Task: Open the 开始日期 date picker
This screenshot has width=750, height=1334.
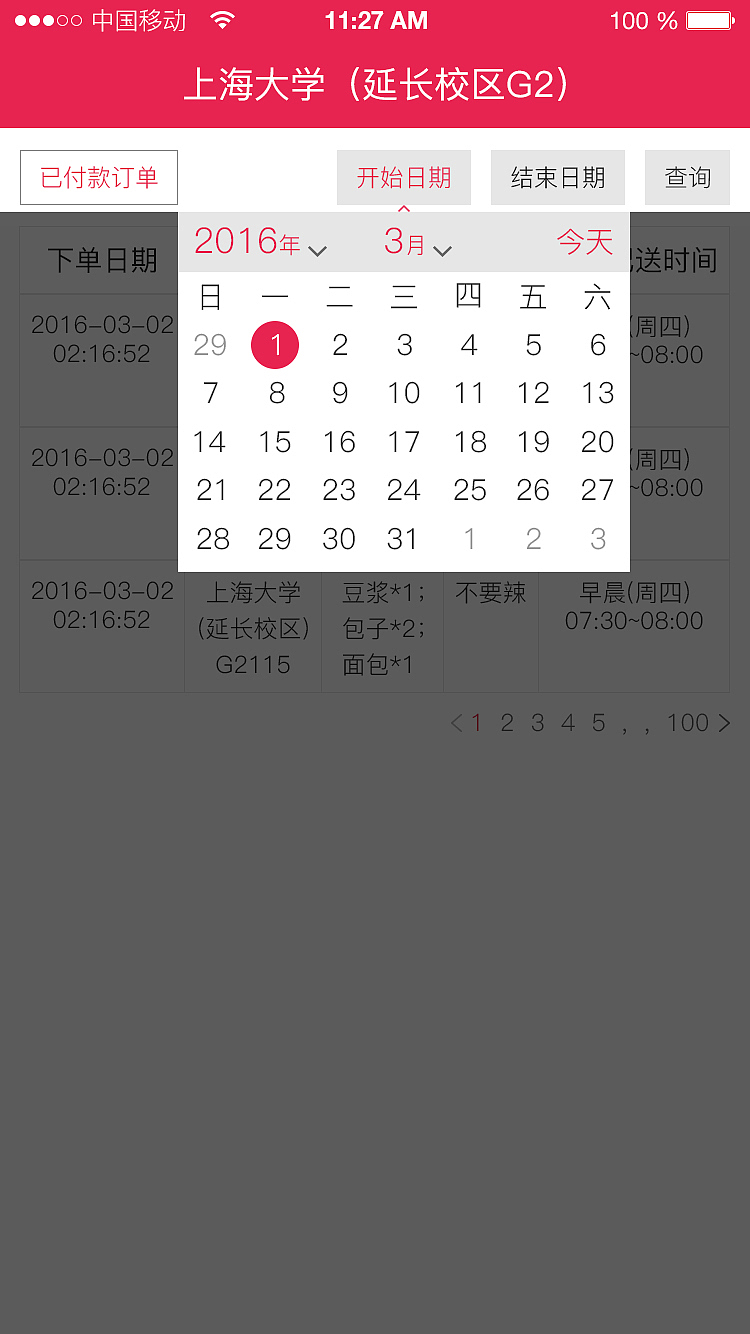Action: (x=404, y=178)
